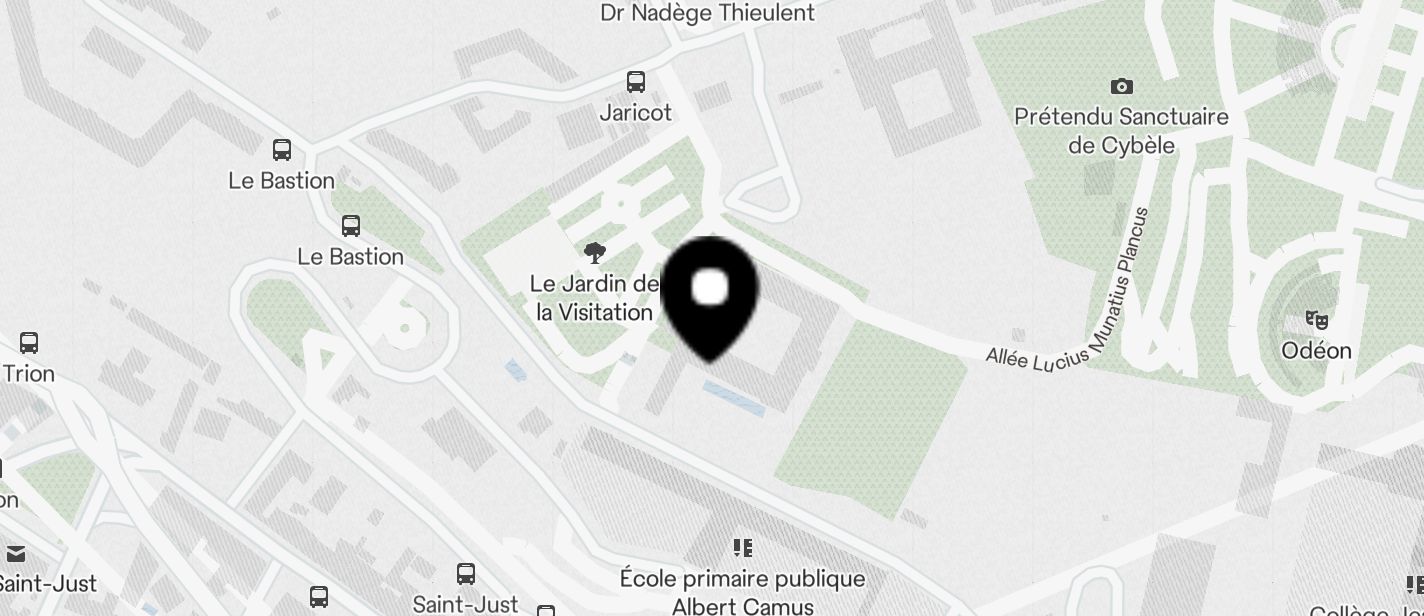The height and width of the screenshot is (616, 1424).
Task: Tap the black location pin marker
Action: click(710, 296)
